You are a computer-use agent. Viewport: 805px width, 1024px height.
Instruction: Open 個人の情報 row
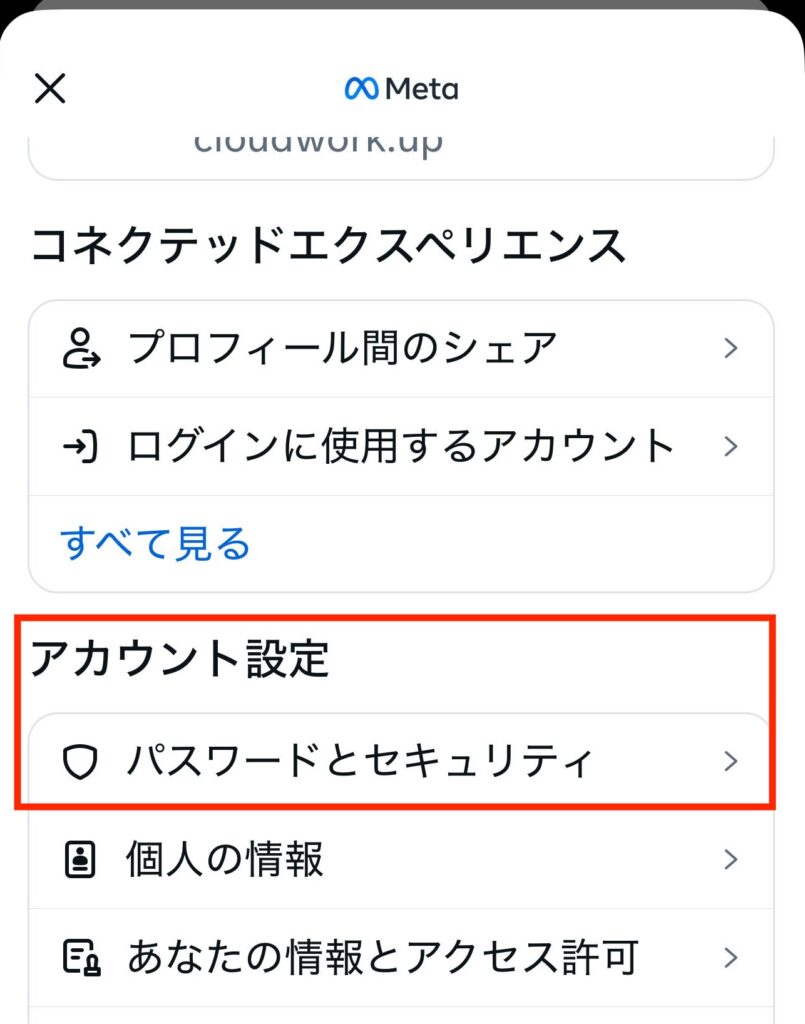coord(400,859)
